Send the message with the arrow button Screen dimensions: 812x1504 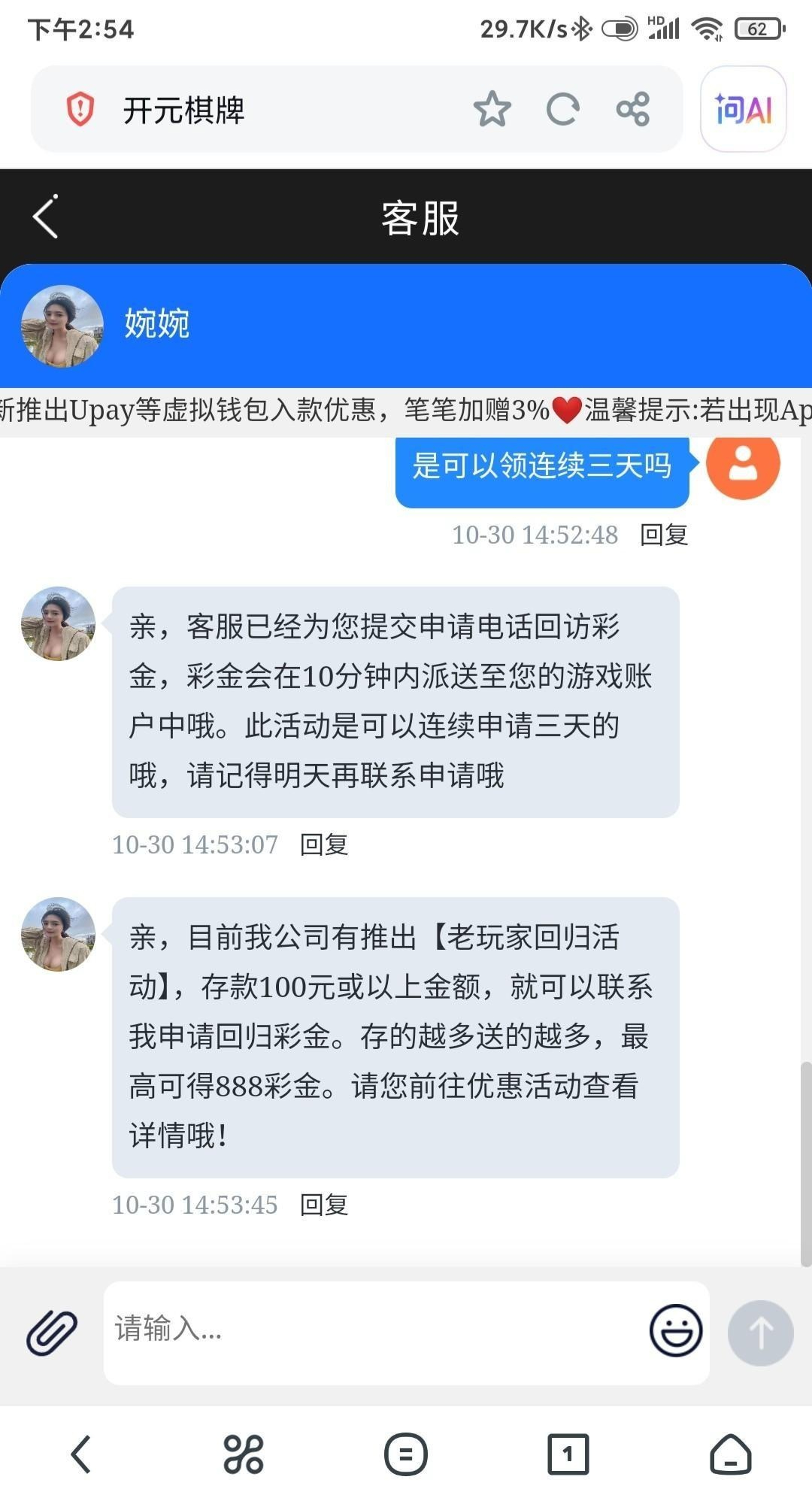pyautogui.click(x=760, y=1333)
